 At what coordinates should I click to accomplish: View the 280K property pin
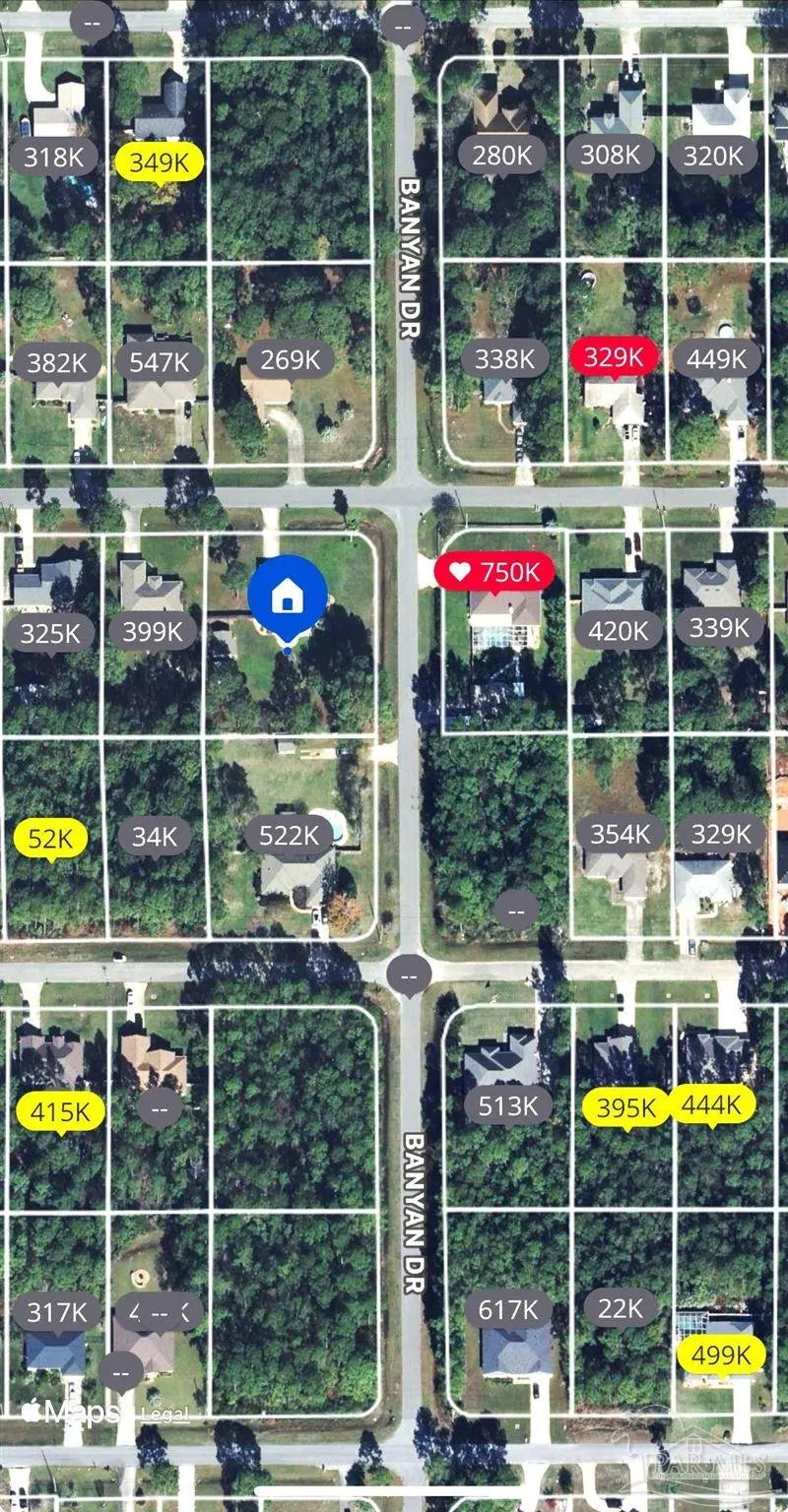pyautogui.click(x=502, y=155)
